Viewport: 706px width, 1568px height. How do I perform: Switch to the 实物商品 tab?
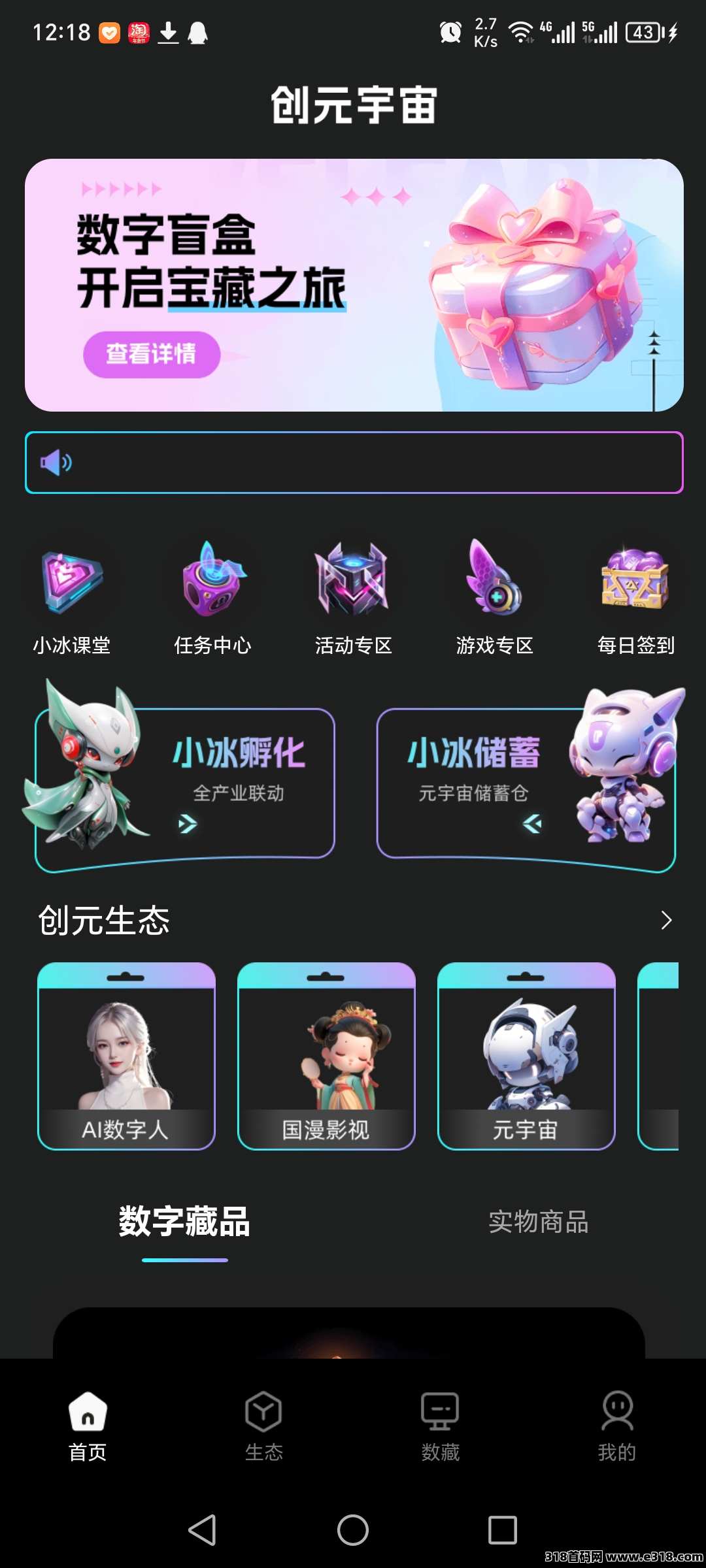[538, 1222]
